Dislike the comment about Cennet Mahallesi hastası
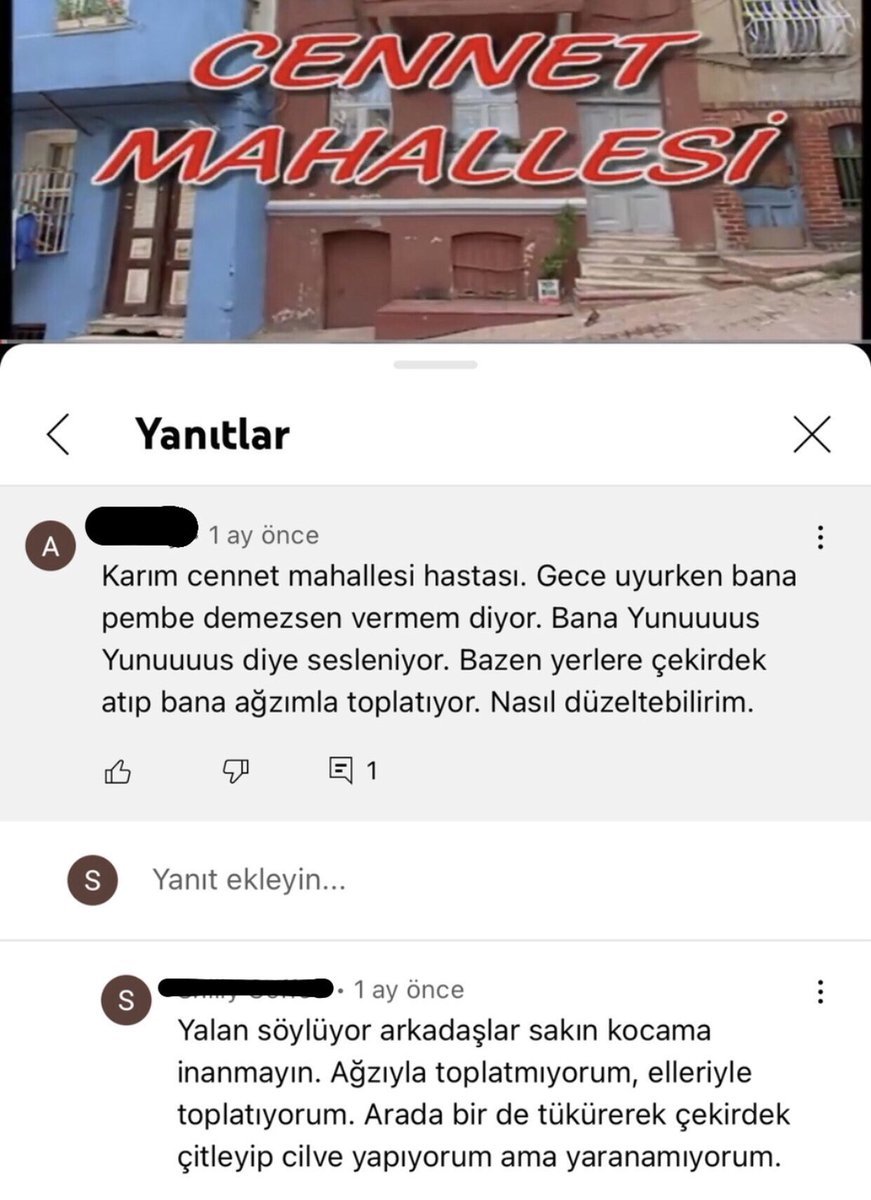Viewport: 871px width, 1200px height. [x=235, y=770]
